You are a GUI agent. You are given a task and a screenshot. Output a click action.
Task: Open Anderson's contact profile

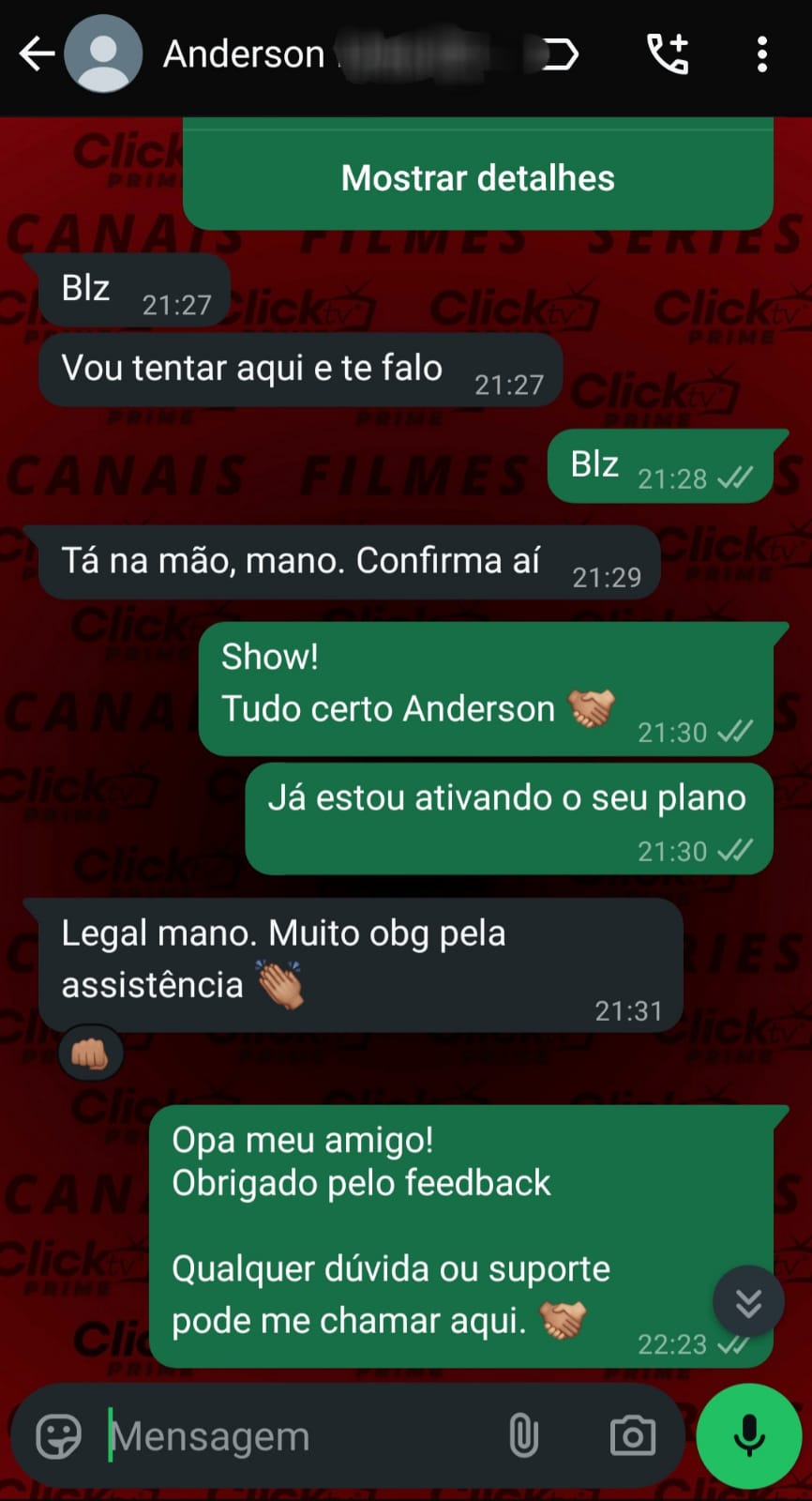(x=244, y=54)
